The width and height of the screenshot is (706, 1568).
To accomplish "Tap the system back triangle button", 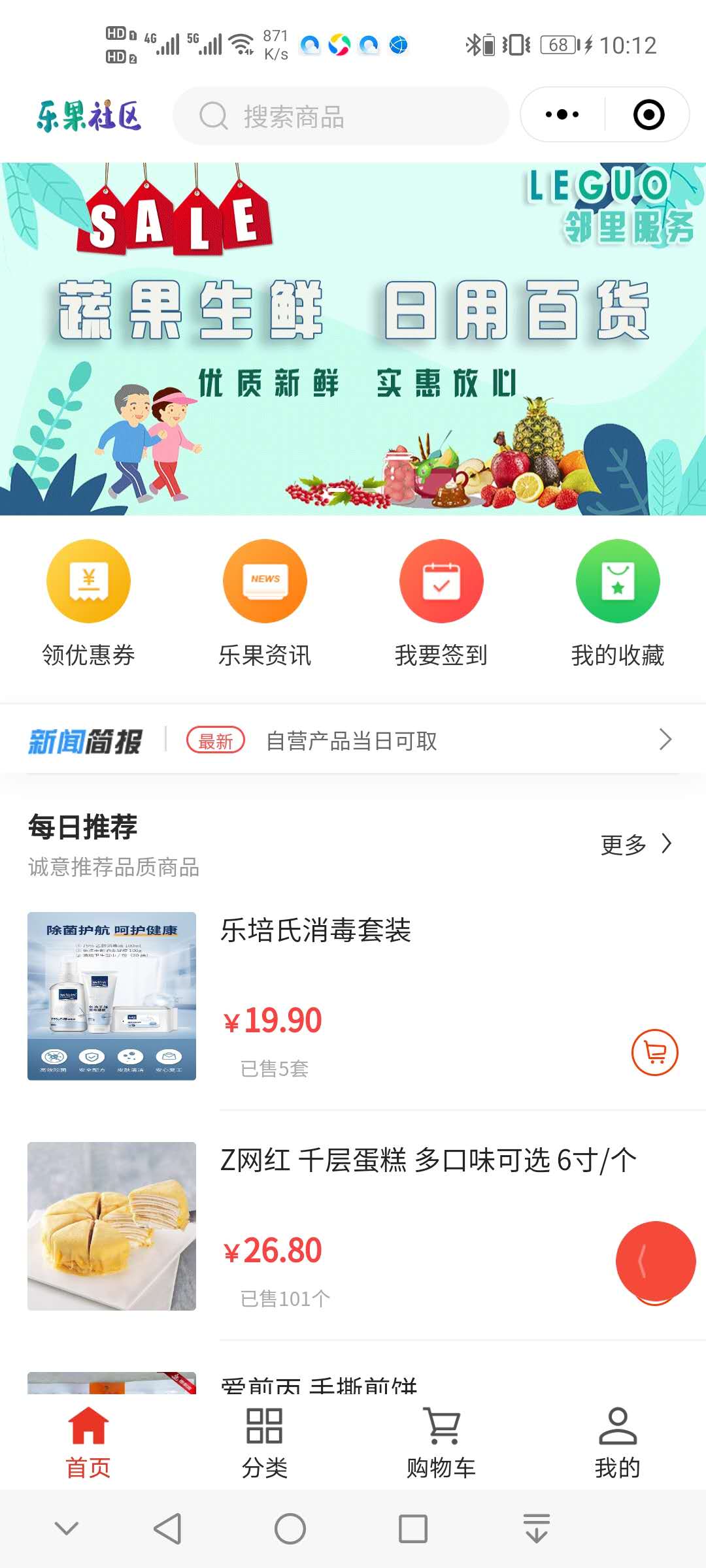I will pos(167,1529).
